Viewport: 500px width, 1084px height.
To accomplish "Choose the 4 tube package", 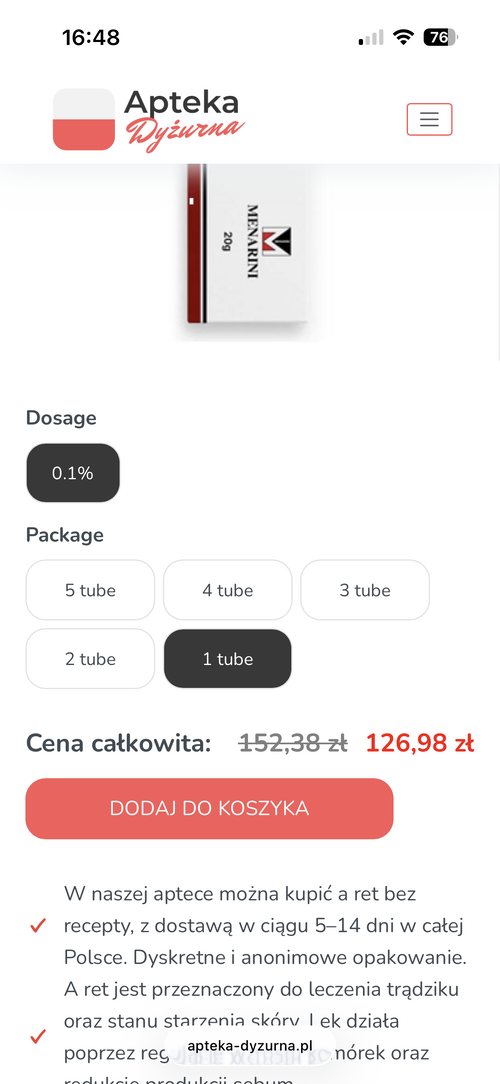I will pos(228,590).
